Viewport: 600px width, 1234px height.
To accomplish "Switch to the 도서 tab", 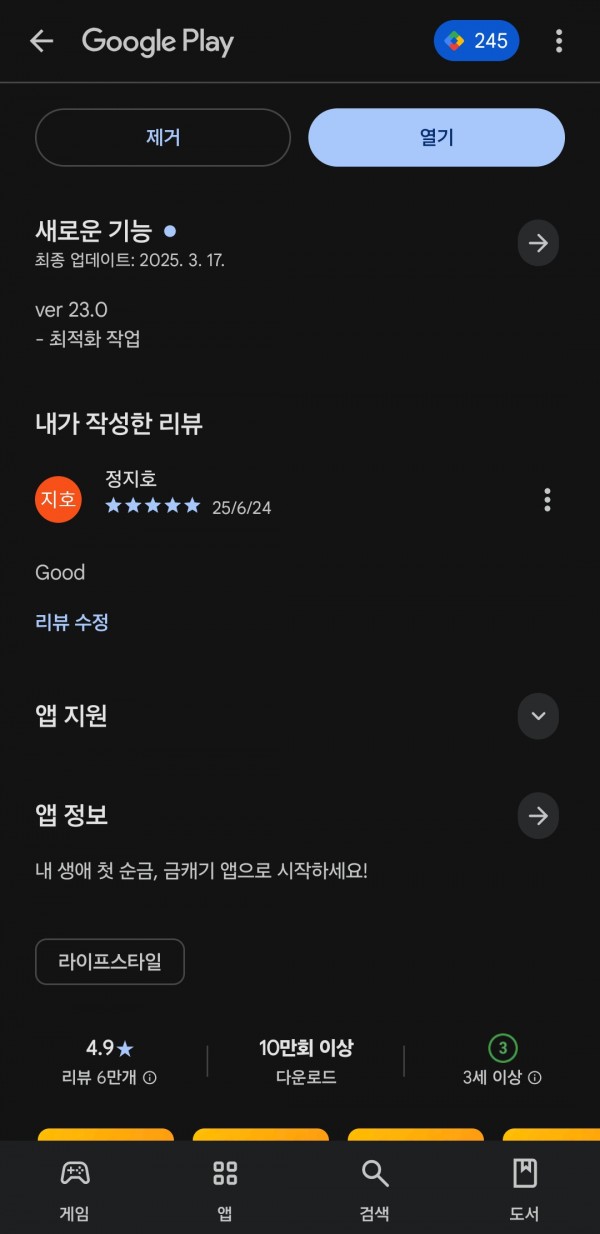I will (x=525, y=1189).
